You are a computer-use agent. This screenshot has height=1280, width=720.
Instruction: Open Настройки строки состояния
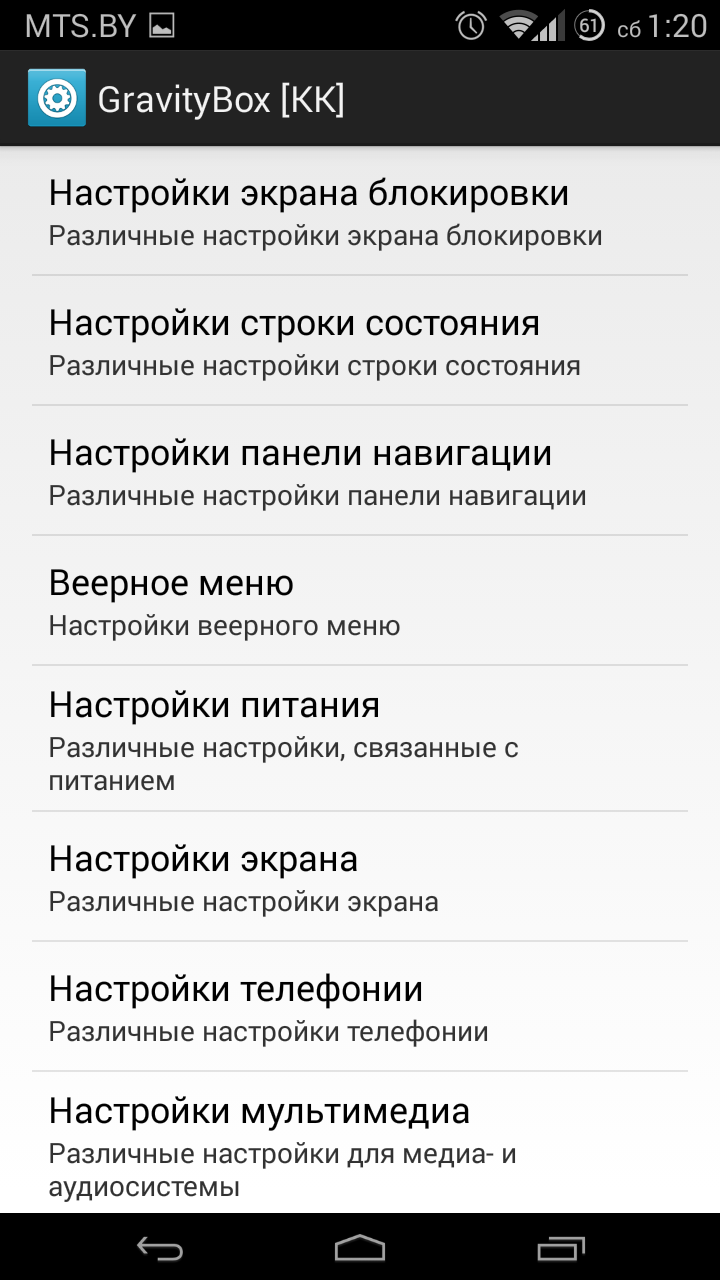point(360,341)
